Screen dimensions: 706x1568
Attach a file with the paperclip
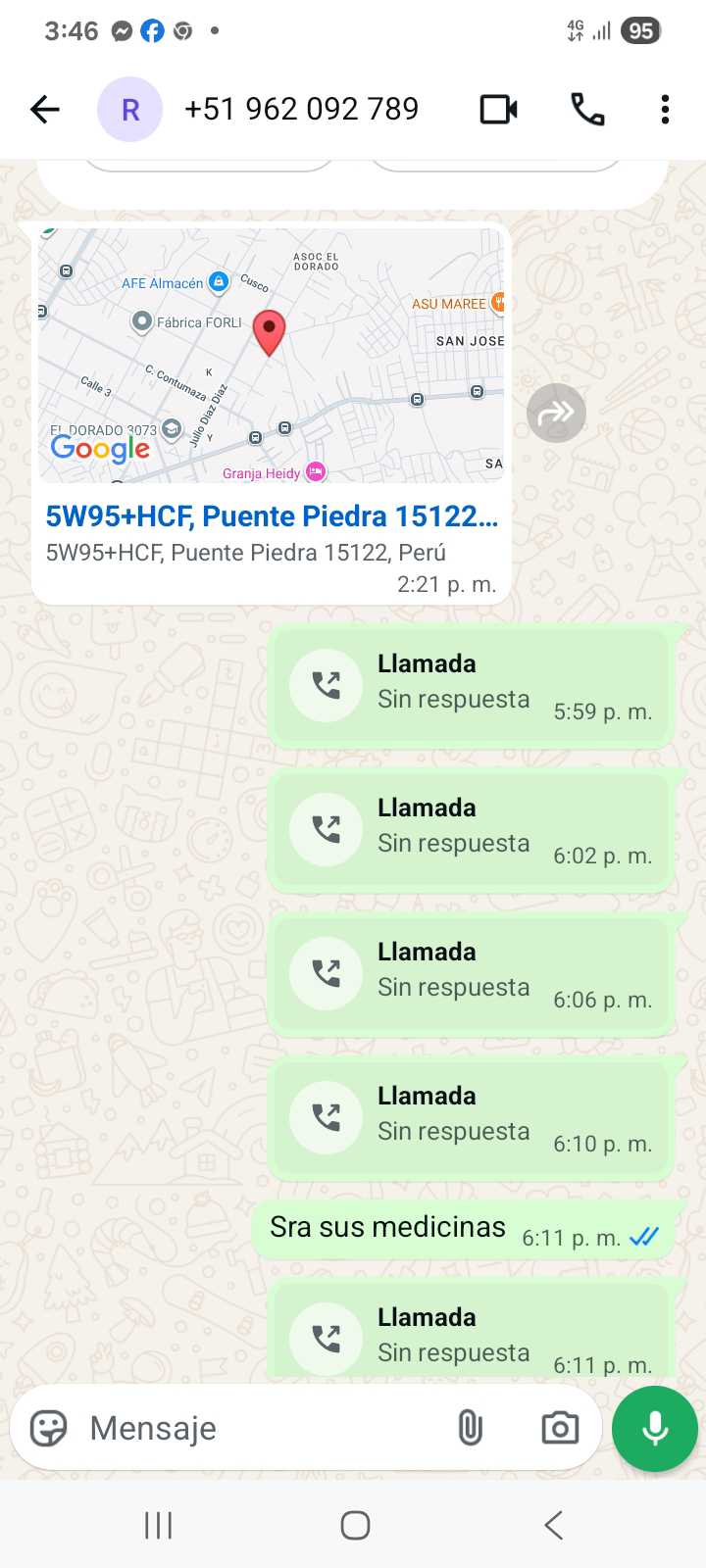click(471, 1428)
